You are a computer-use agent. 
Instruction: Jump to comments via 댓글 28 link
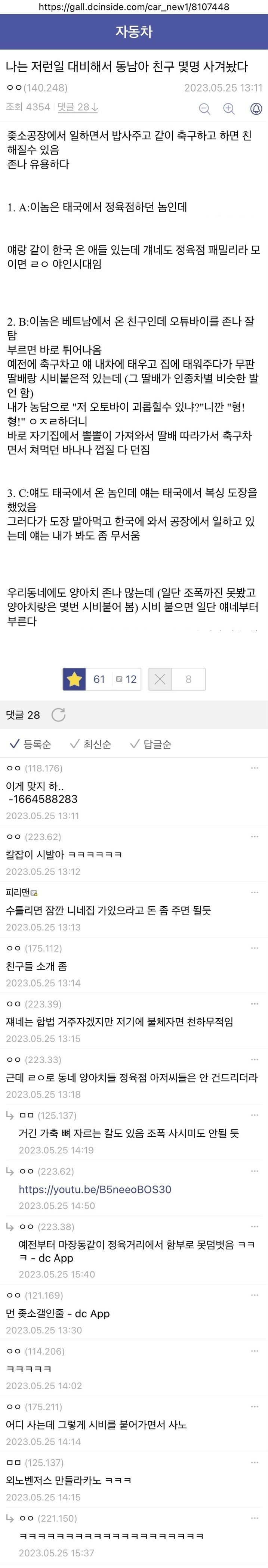pyautogui.click(x=77, y=107)
